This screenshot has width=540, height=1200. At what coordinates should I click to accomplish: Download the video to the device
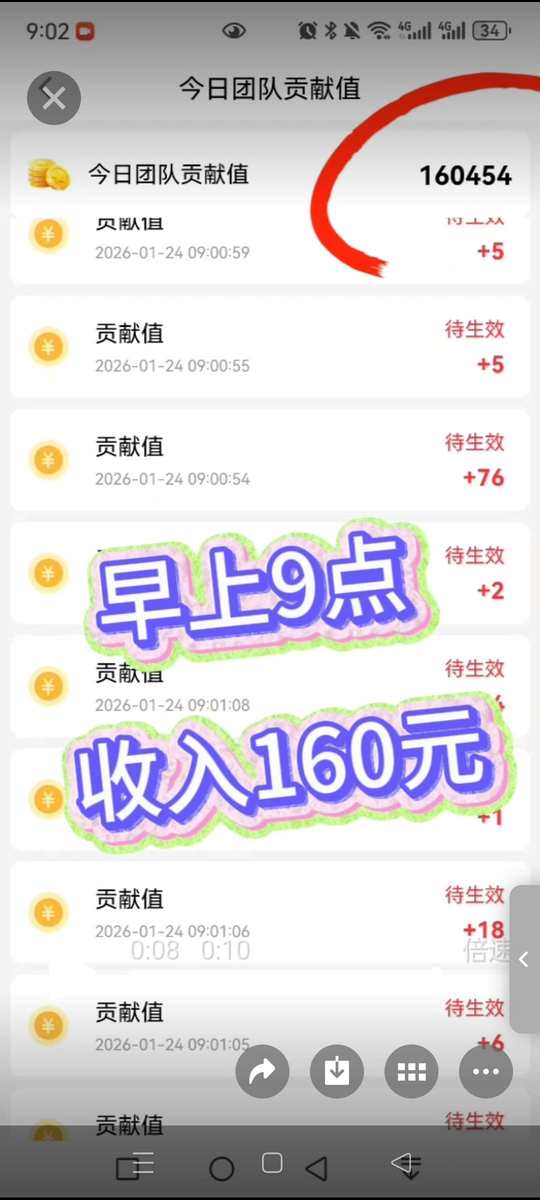(337, 1072)
